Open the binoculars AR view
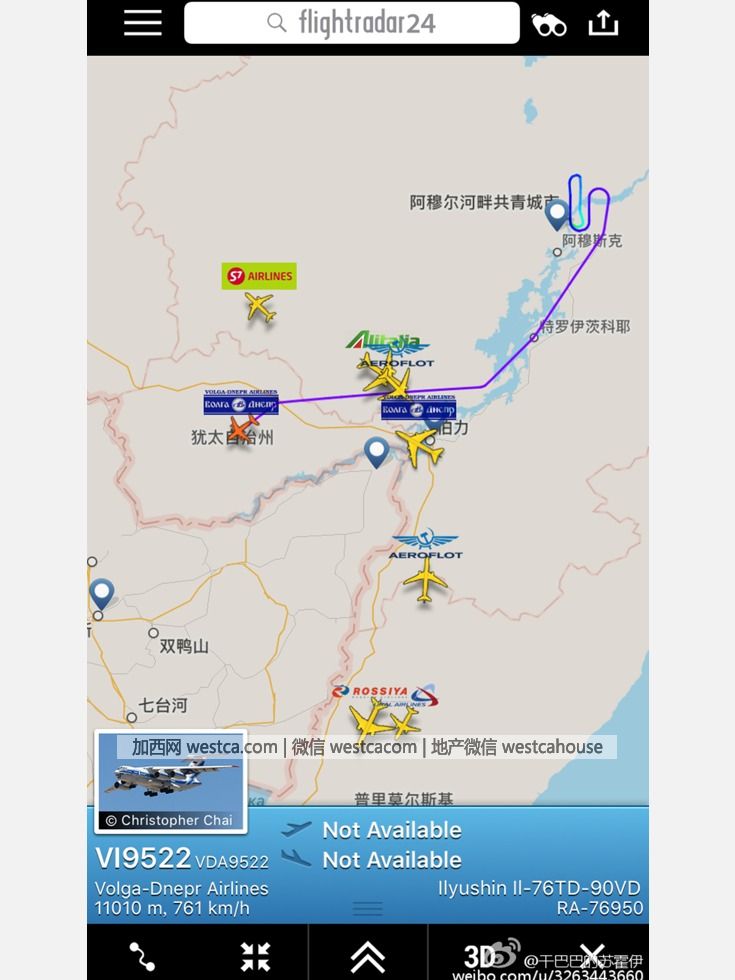 pyautogui.click(x=549, y=24)
